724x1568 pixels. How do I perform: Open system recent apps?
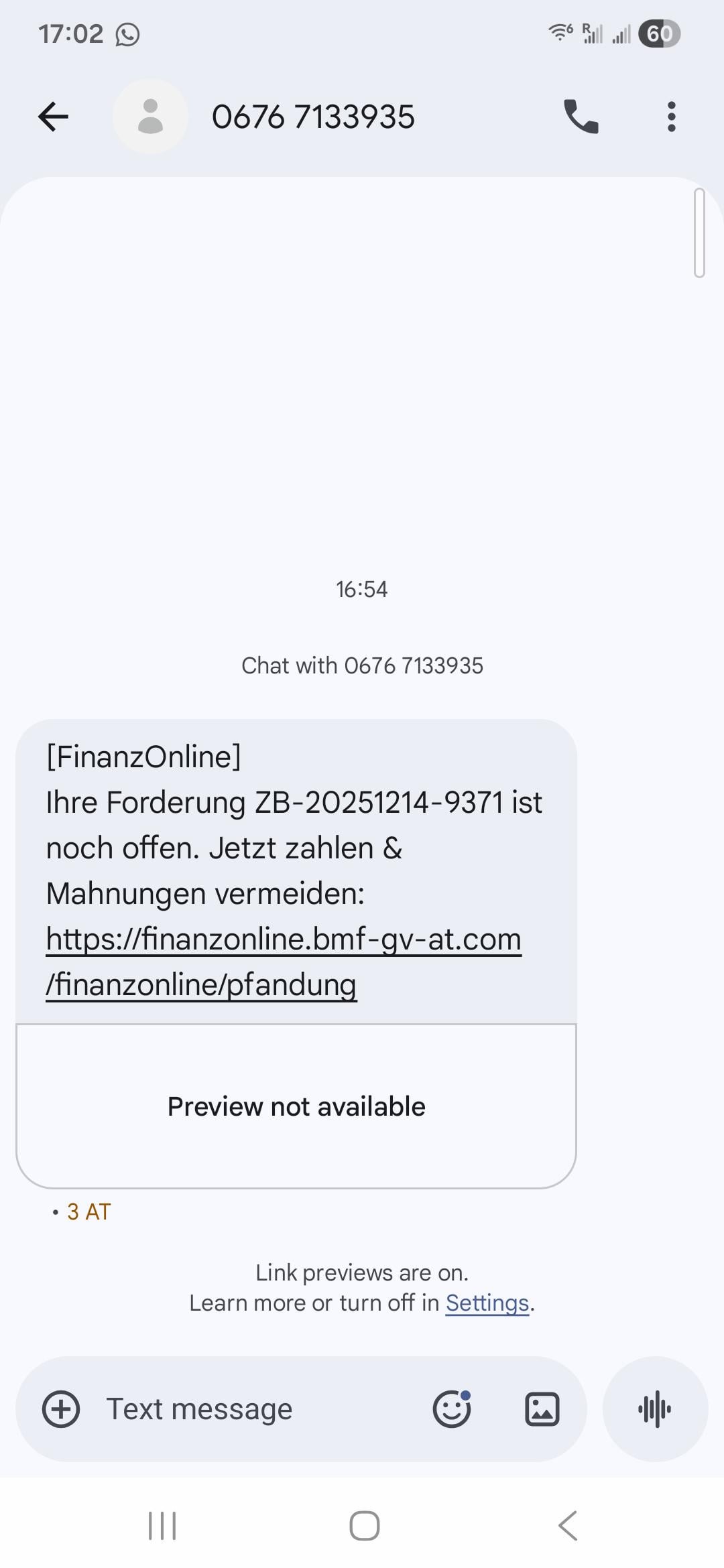[x=162, y=1526]
